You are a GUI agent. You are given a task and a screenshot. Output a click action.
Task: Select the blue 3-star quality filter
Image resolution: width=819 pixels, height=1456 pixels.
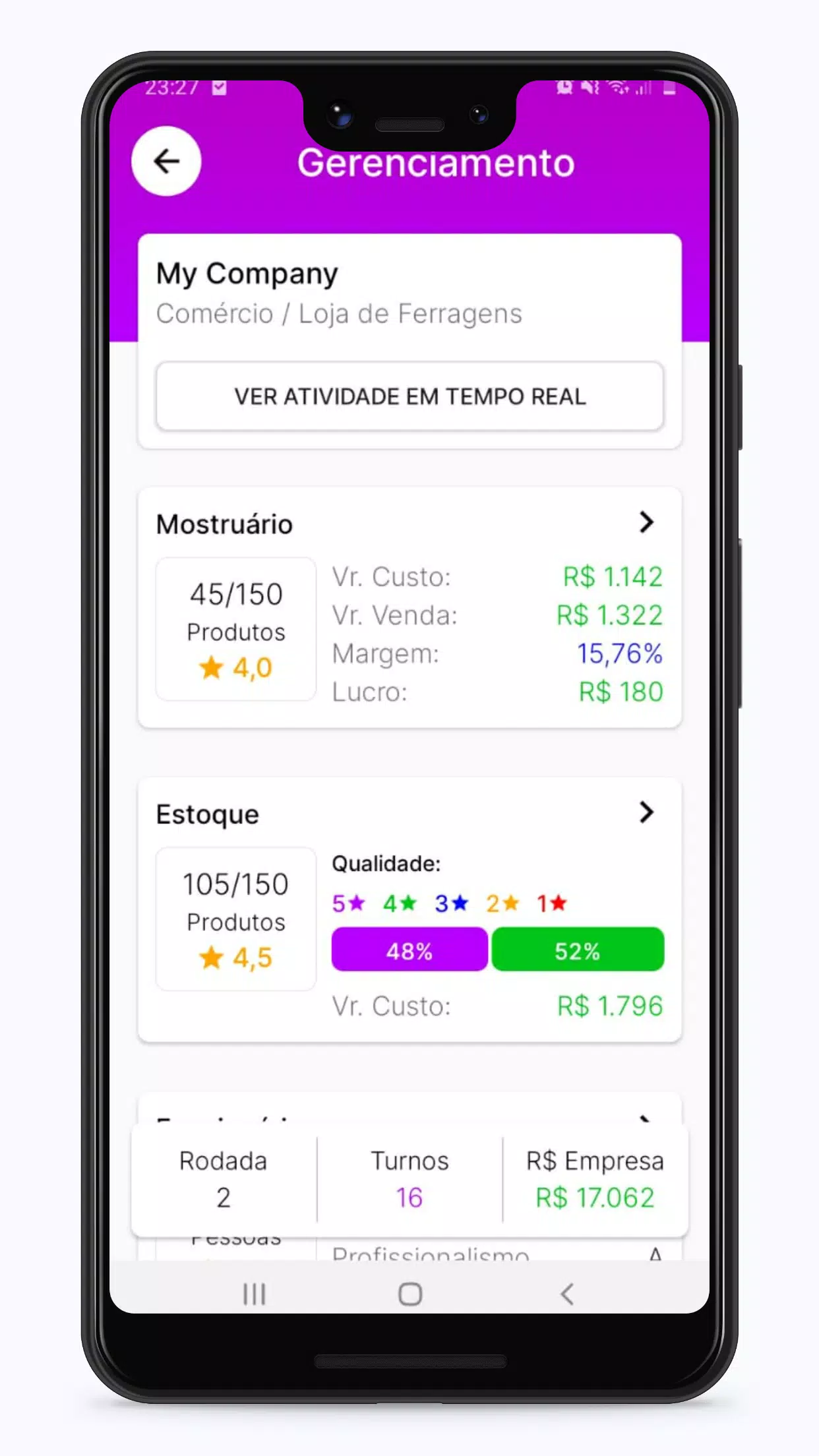click(450, 903)
